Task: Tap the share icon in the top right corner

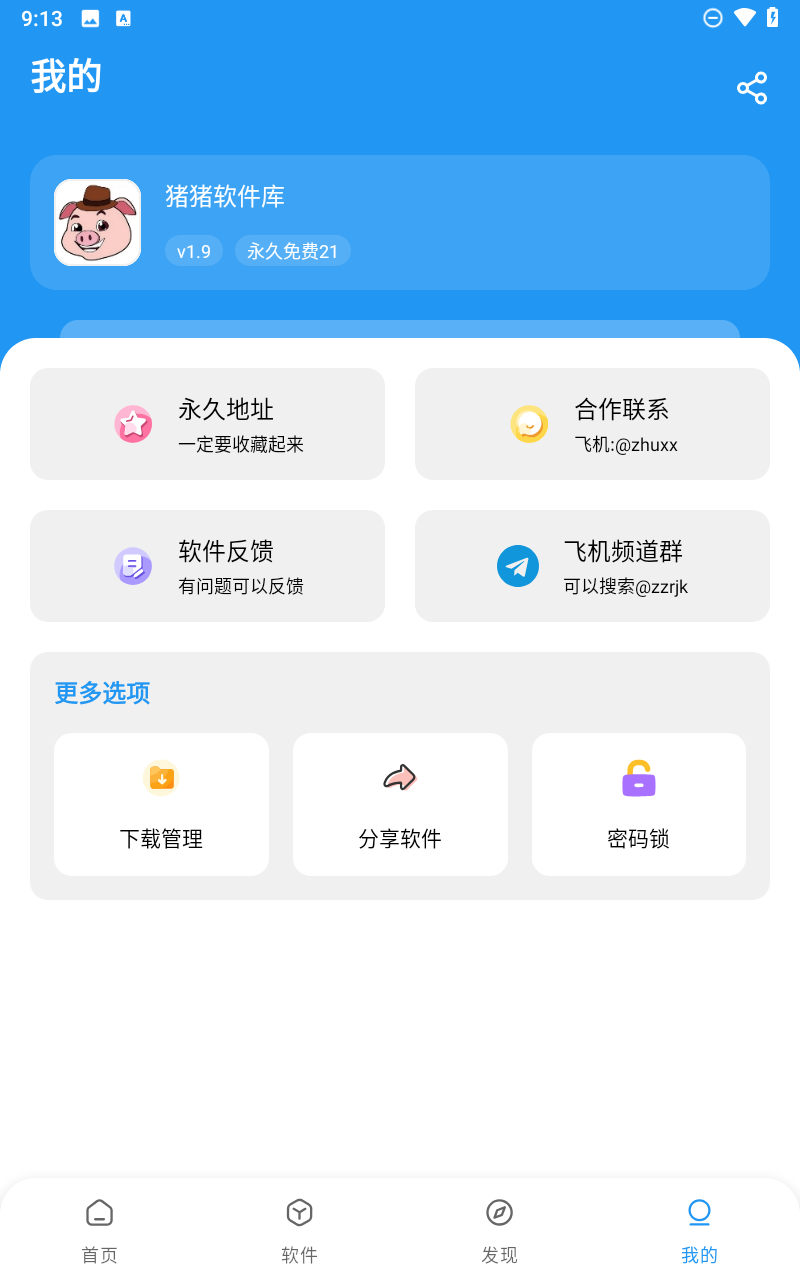Action: [x=751, y=88]
